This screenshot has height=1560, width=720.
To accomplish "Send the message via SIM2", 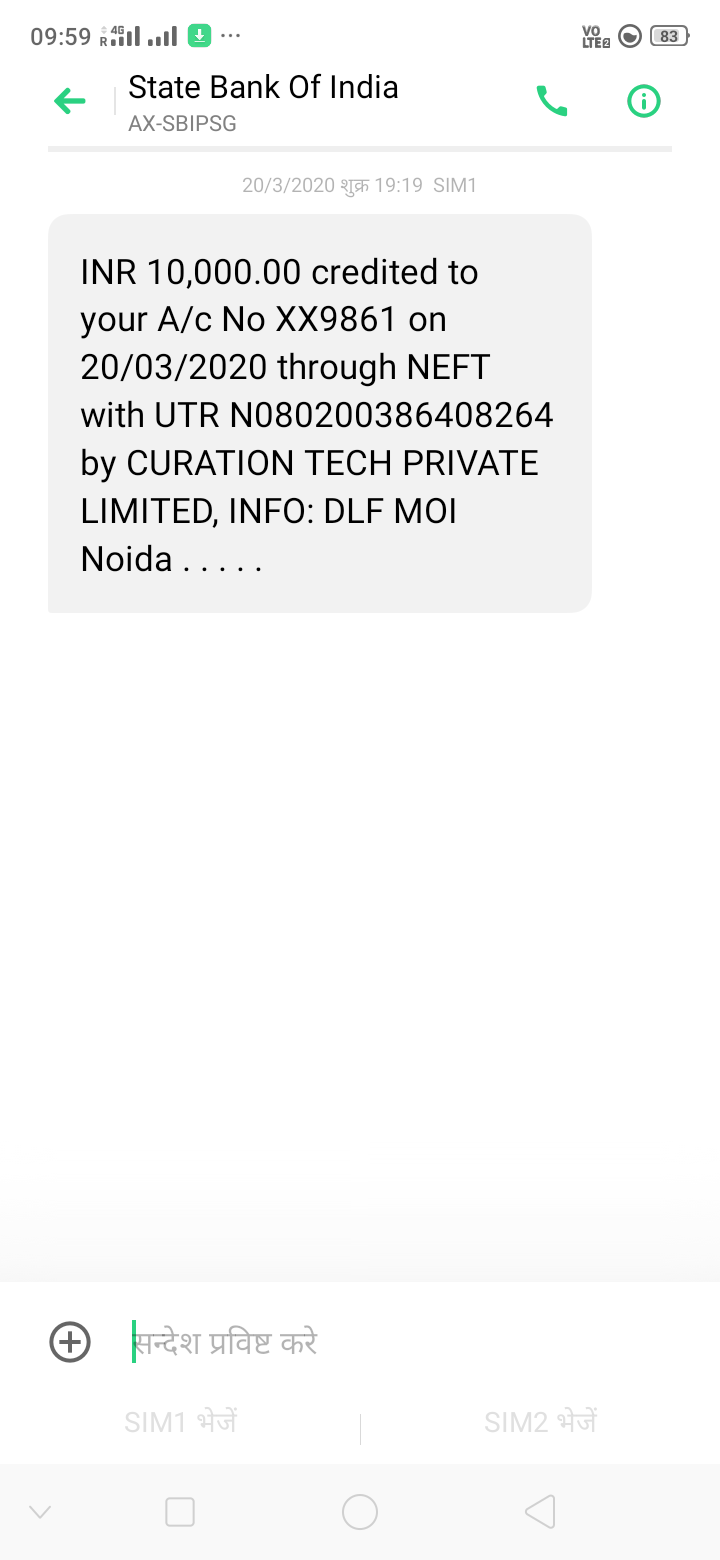I will point(540,1422).
